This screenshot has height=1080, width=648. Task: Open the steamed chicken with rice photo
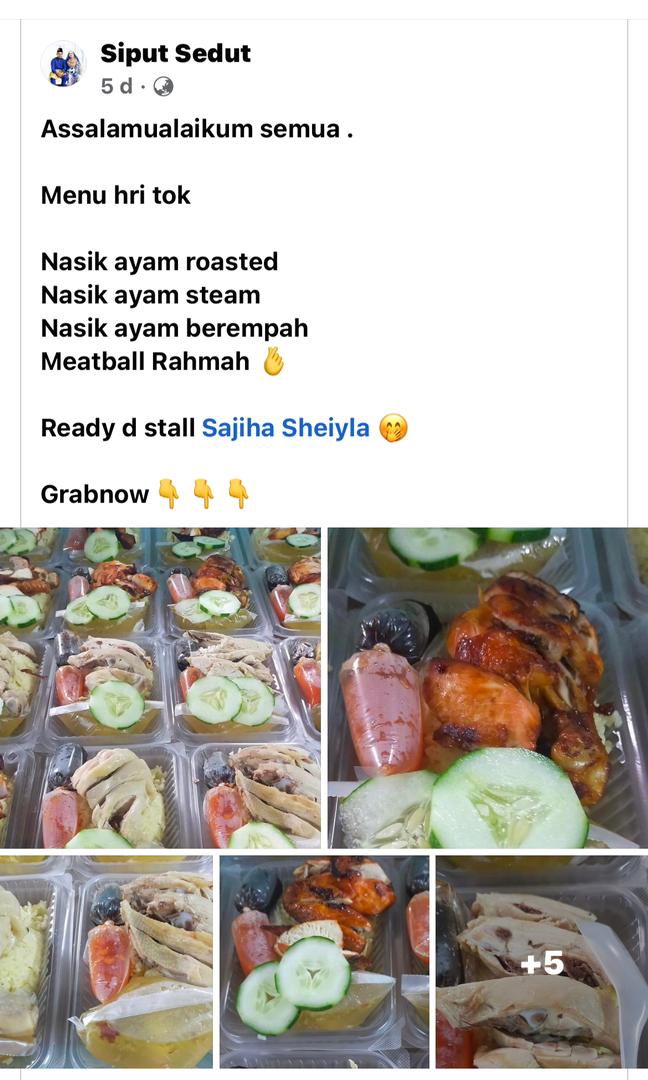coord(106,962)
